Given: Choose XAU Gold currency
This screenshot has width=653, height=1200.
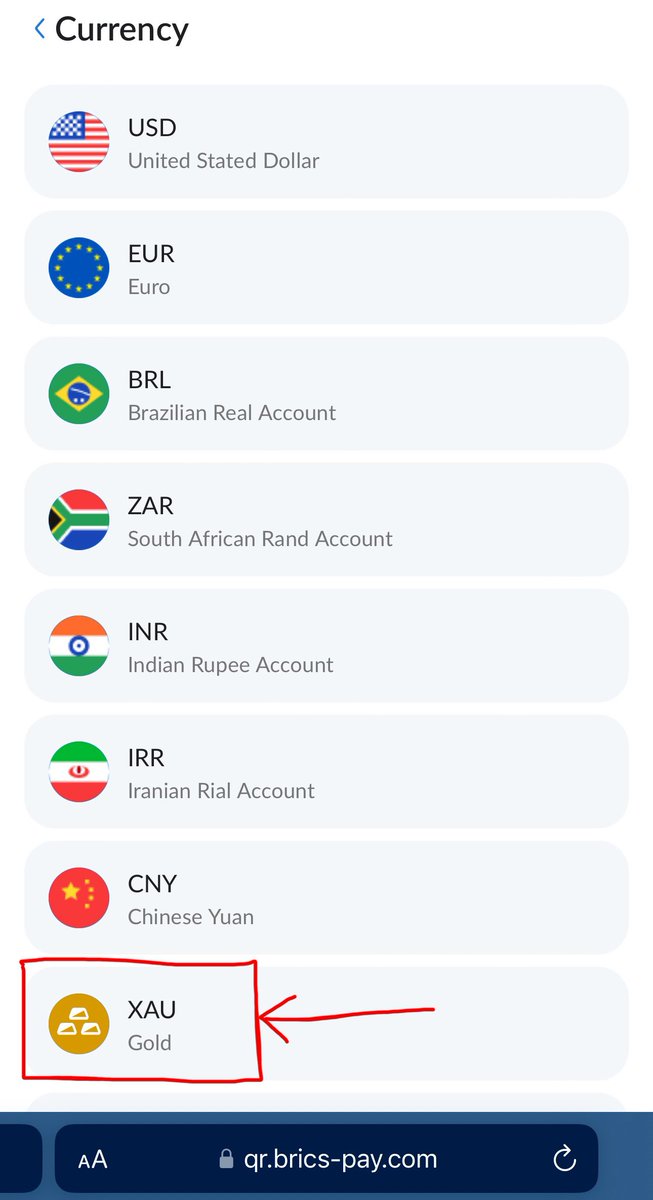Looking at the screenshot, I should pos(326,1023).
